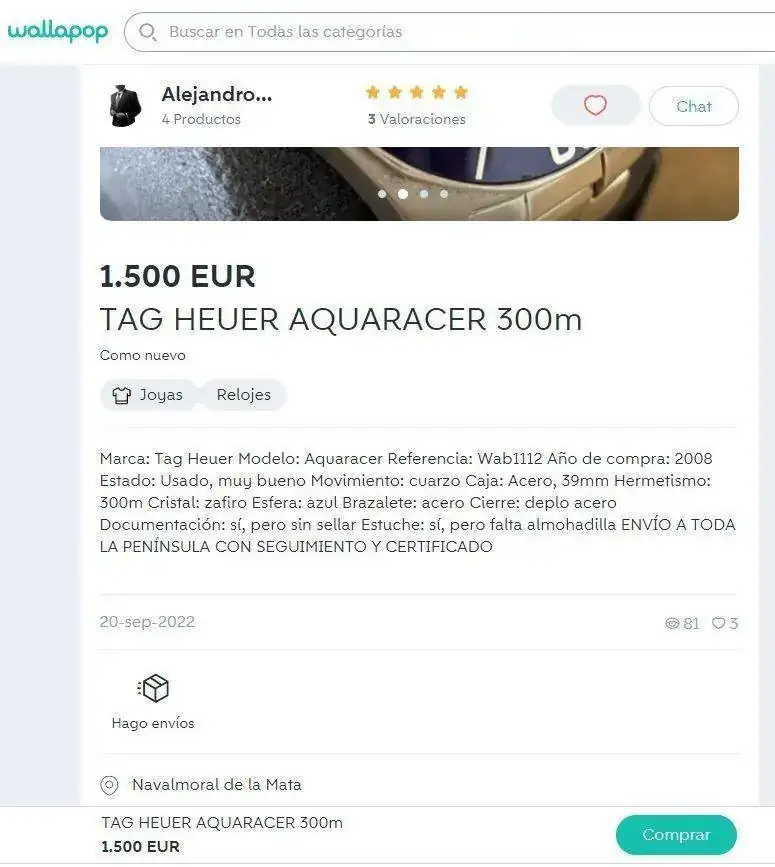The height and width of the screenshot is (867, 775).
Task: Start a chat with the seller
Action: coord(693,106)
